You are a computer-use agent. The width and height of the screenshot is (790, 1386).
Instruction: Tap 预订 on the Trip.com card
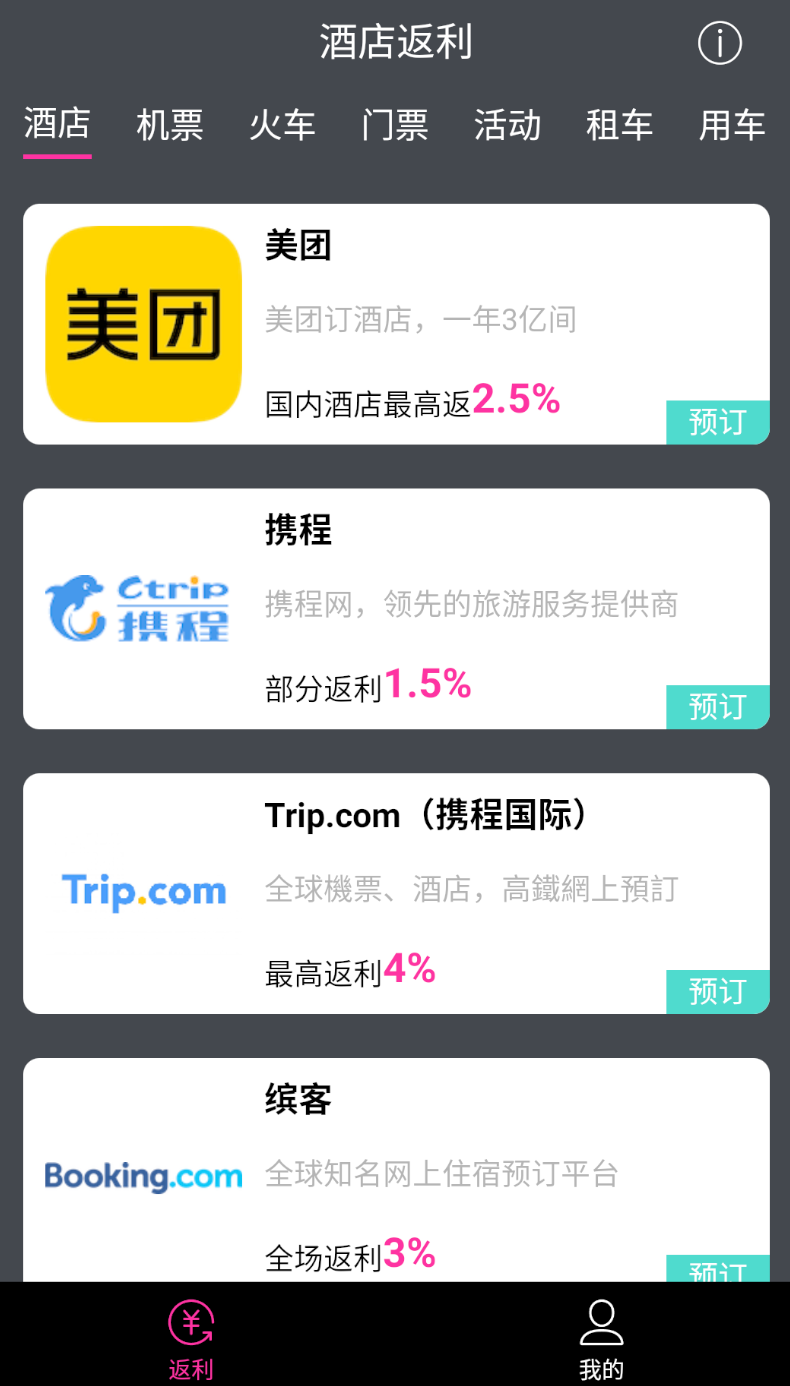pyautogui.click(x=718, y=991)
